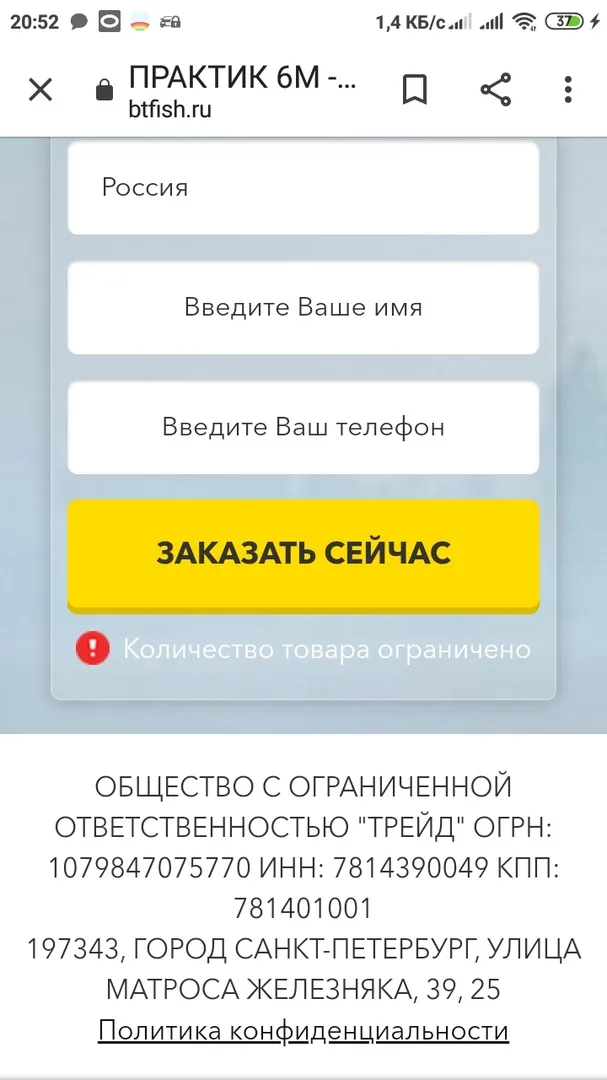Open the Политика конфиденциальности link

click(303, 1031)
